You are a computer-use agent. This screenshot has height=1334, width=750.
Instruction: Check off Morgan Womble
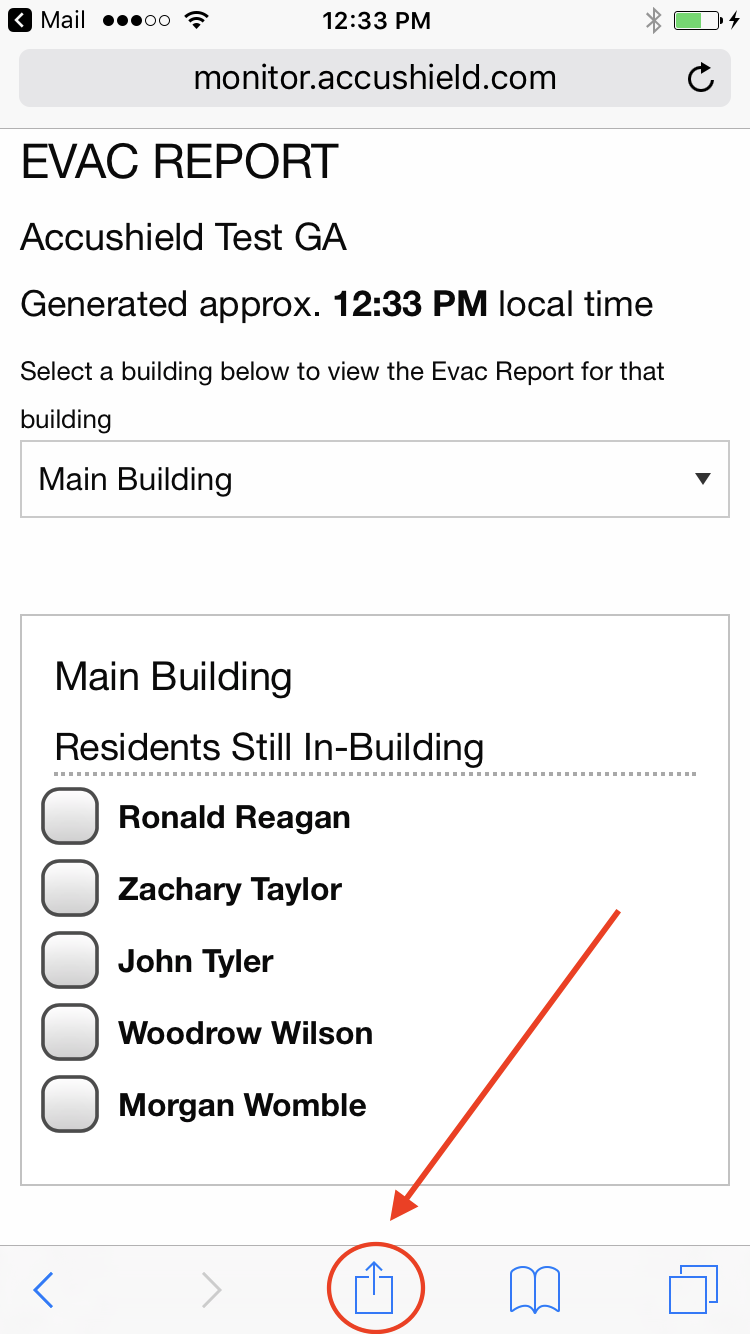[x=70, y=1105]
